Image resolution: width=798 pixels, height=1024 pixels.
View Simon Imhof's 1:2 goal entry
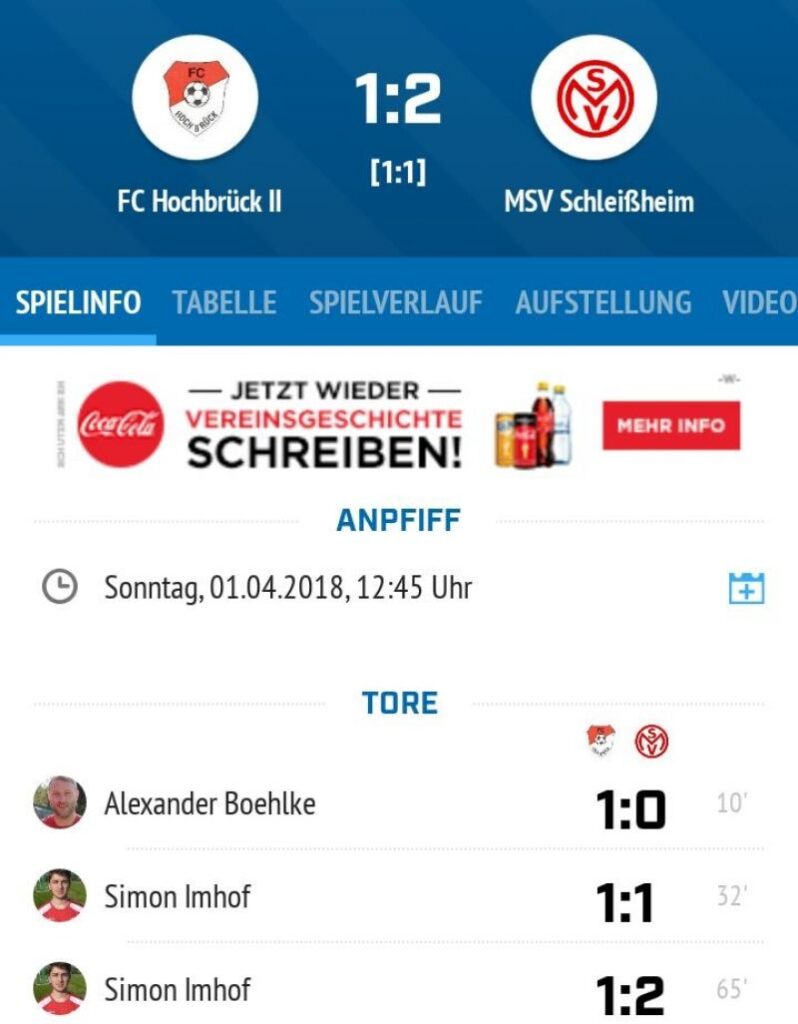(x=177, y=989)
